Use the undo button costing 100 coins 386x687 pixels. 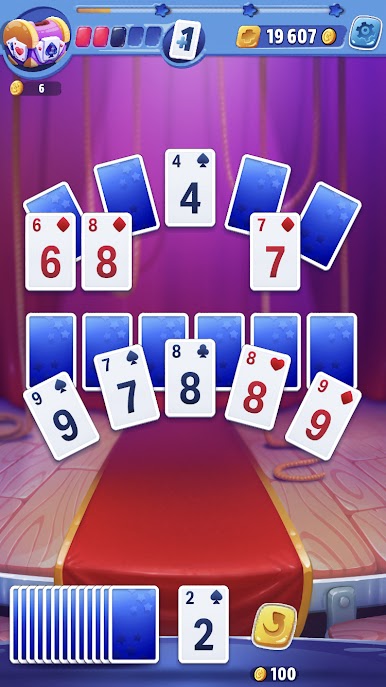pos(275,626)
